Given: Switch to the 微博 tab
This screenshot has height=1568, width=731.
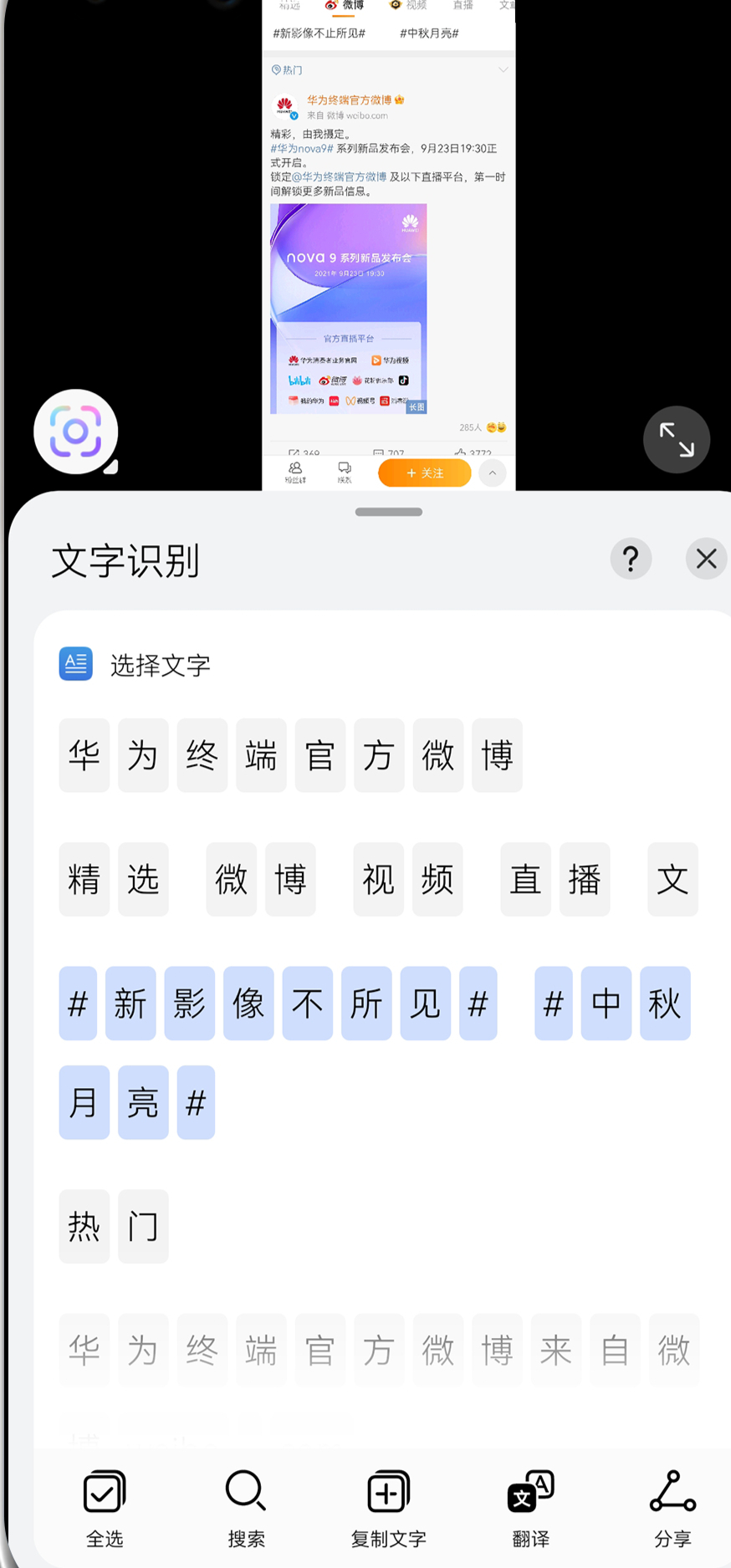Looking at the screenshot, I should pos(352,6).
